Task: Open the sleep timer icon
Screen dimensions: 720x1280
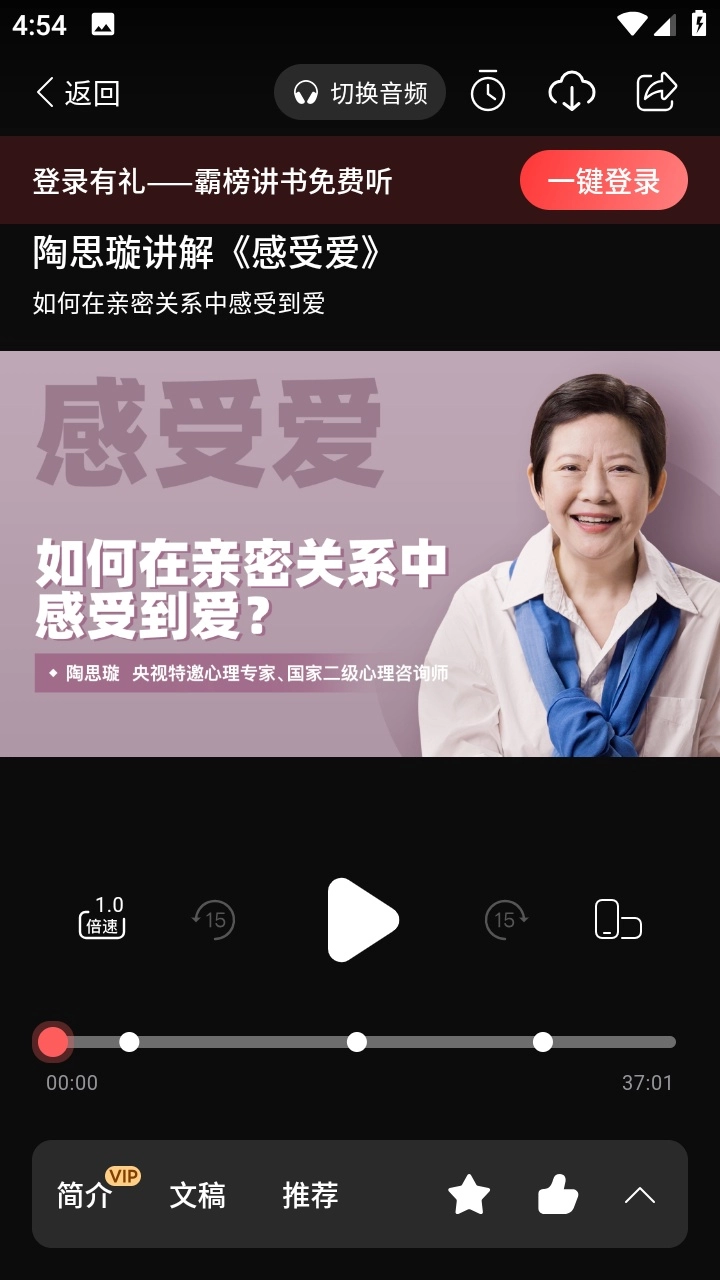Action: pos(488,93)
